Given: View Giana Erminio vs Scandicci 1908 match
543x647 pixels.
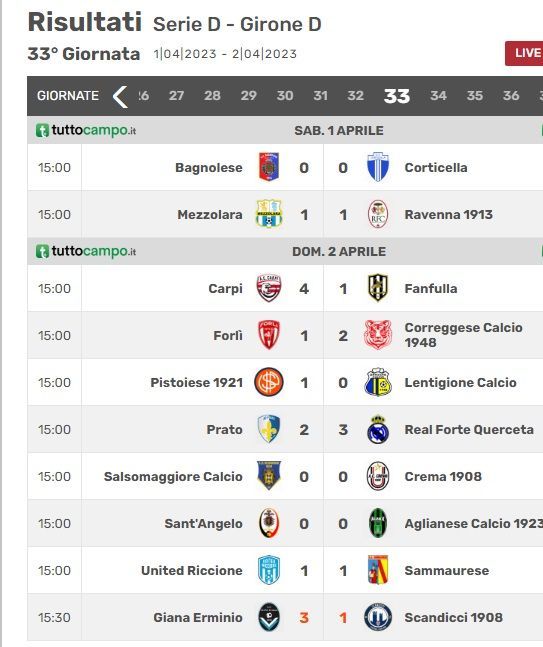Looking at the screenshot, I should tap(285, 617).
